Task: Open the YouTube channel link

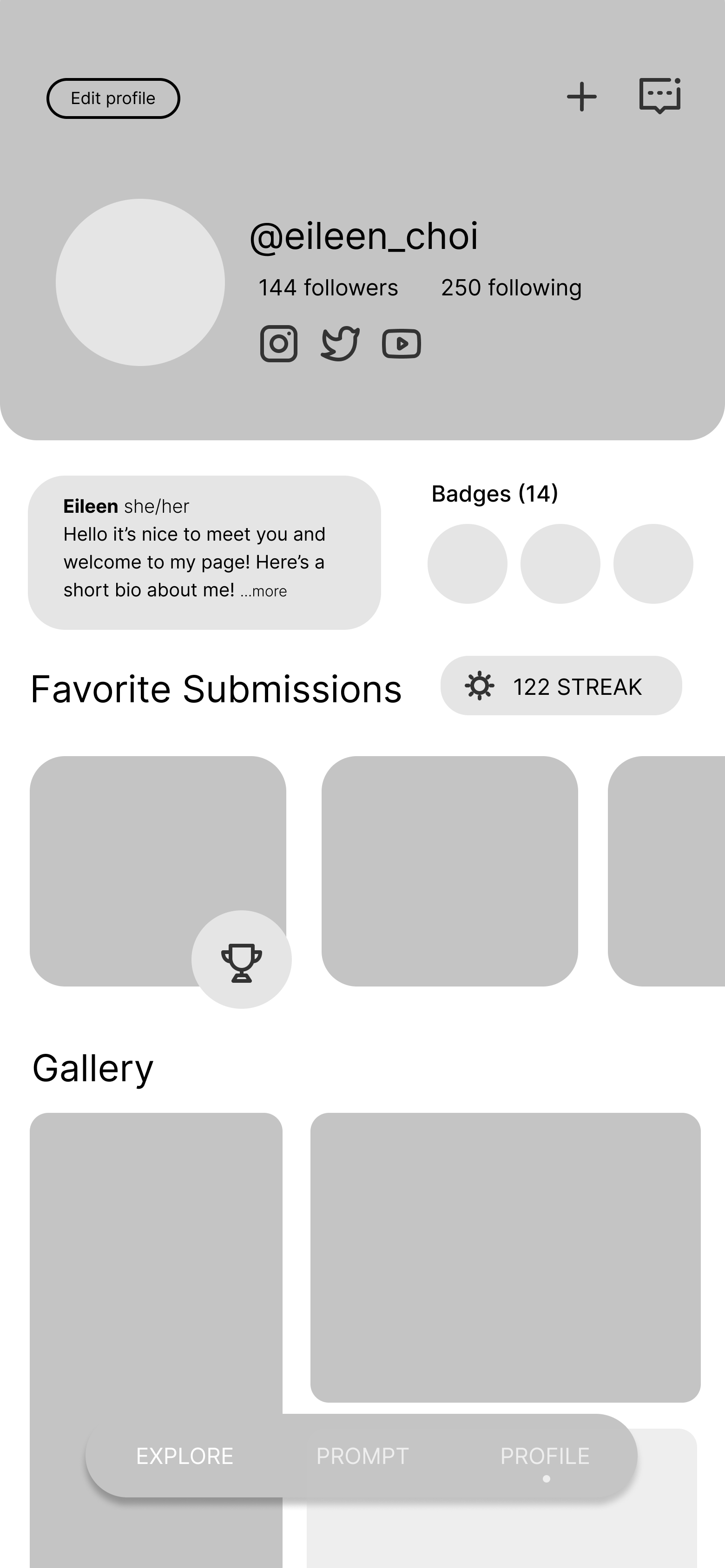Action: [x=401, y=343]
